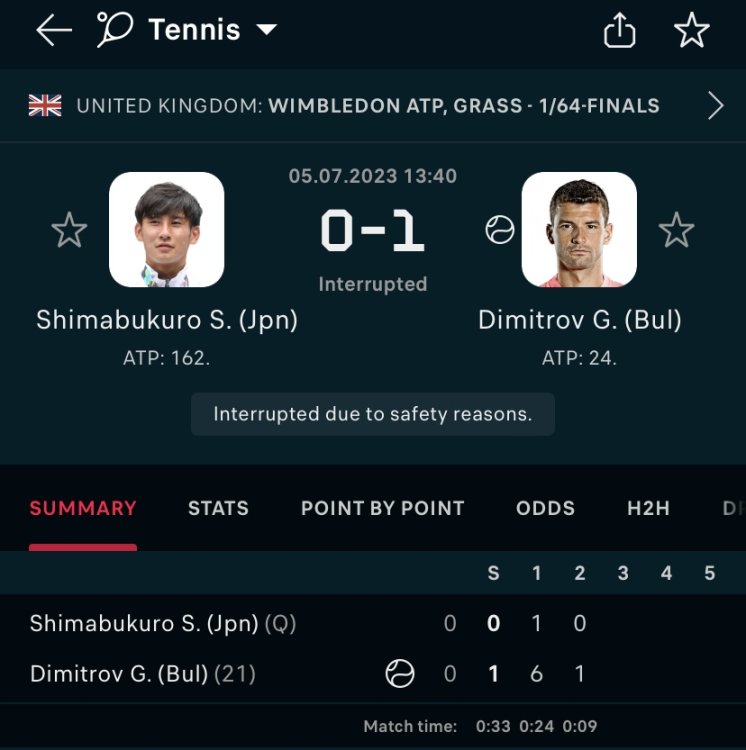Screen dimensions: 746x750
Task: Favorite Shimabukuro S. with the star
Action: coord(69,230)
